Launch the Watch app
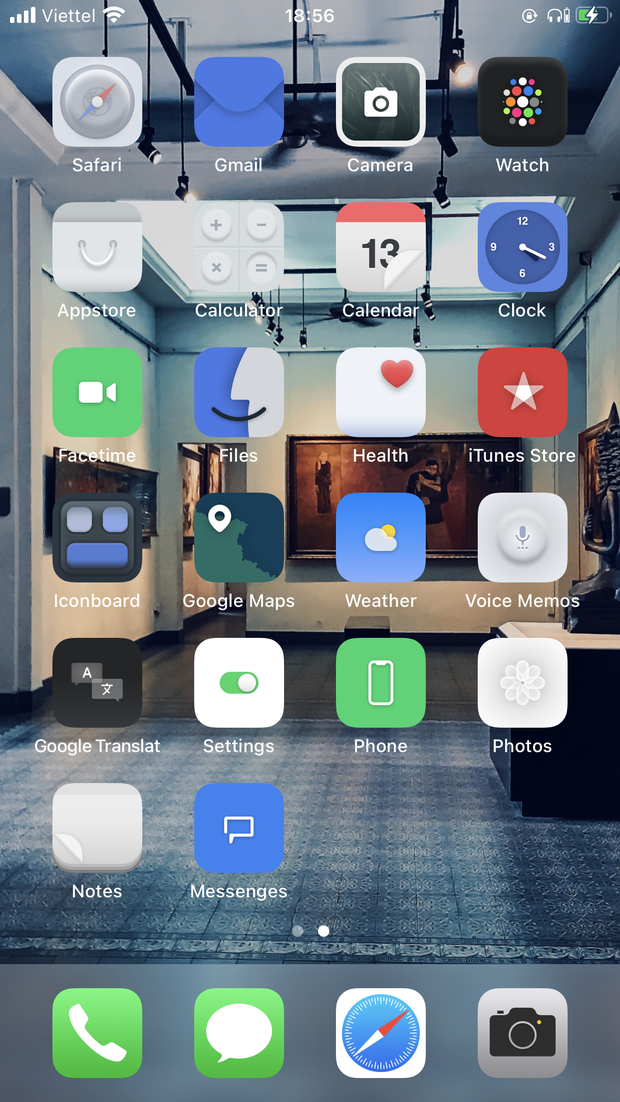 [x=522, y=102]
